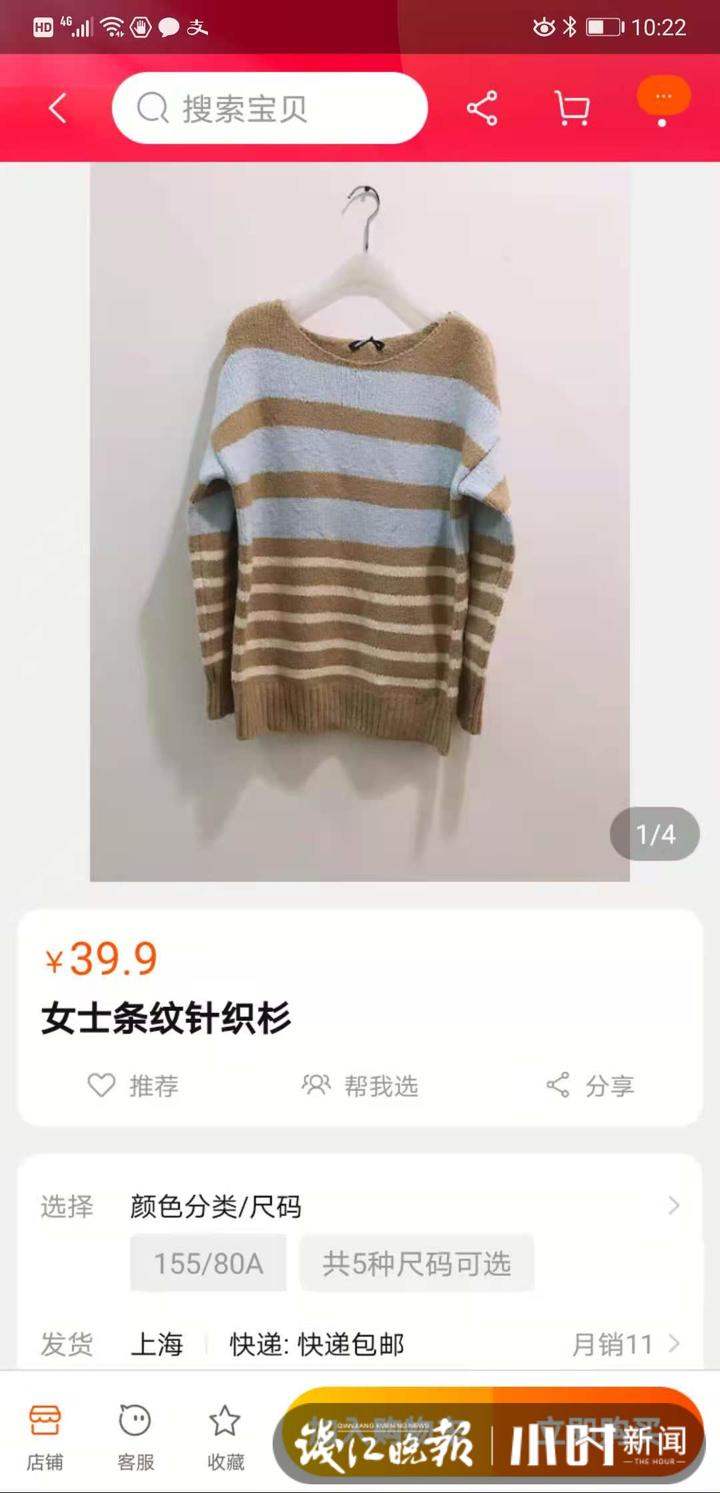Image resolution: width=720 pixels, height=1493 pixels.
Task: Tap 推荐 to recommend this item
Action: click(133, 1085)
